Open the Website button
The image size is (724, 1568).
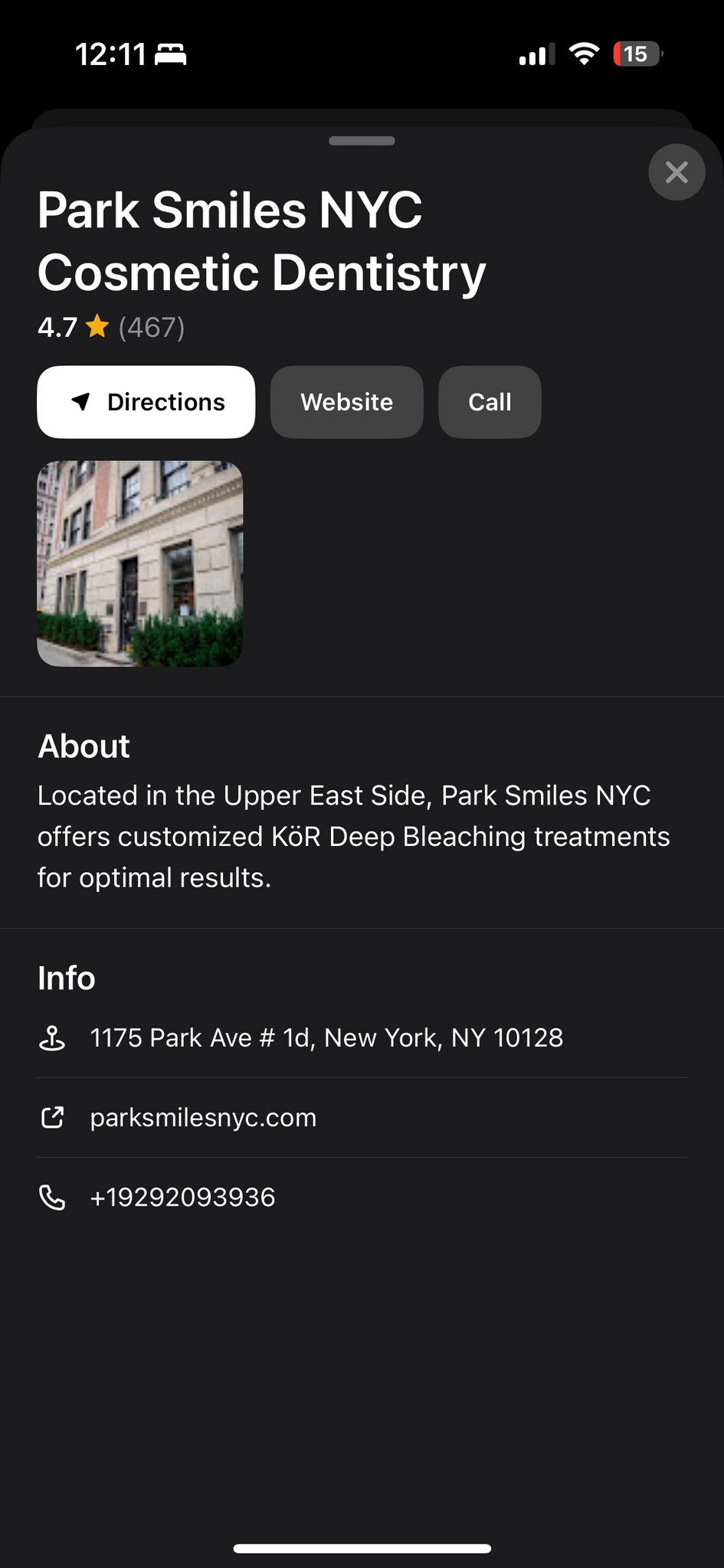(346, 402)
